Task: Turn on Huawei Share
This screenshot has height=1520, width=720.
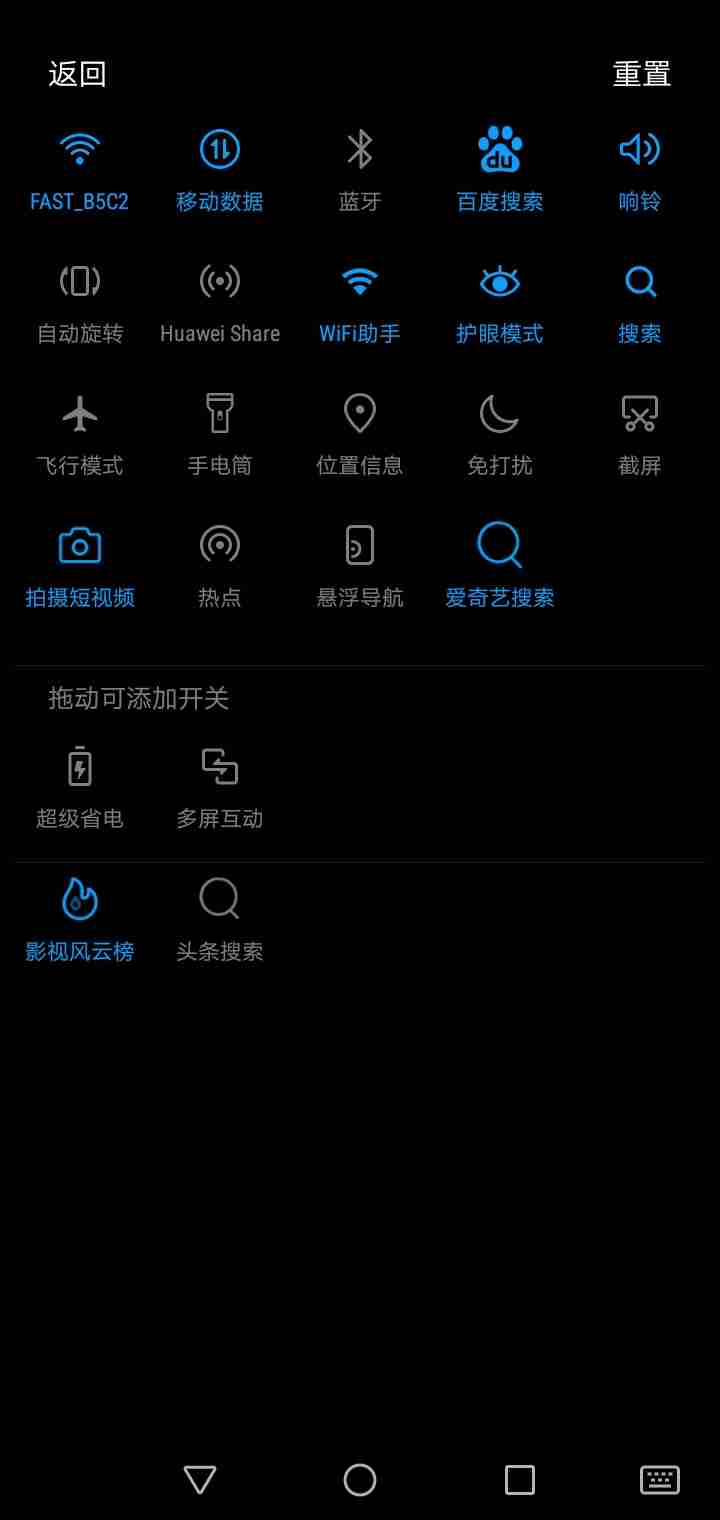Action: pos(220,302)
